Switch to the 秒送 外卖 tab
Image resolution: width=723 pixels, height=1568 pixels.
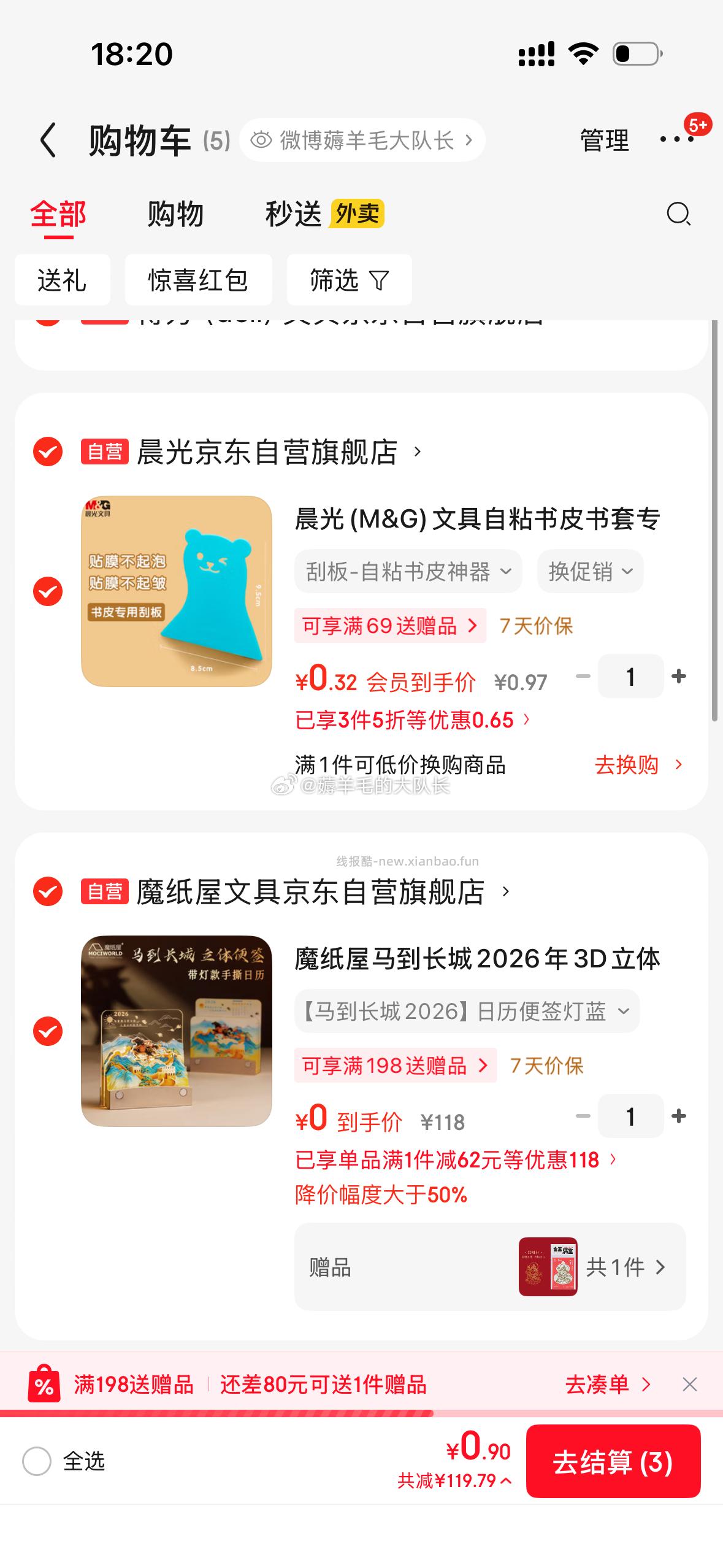324,214
